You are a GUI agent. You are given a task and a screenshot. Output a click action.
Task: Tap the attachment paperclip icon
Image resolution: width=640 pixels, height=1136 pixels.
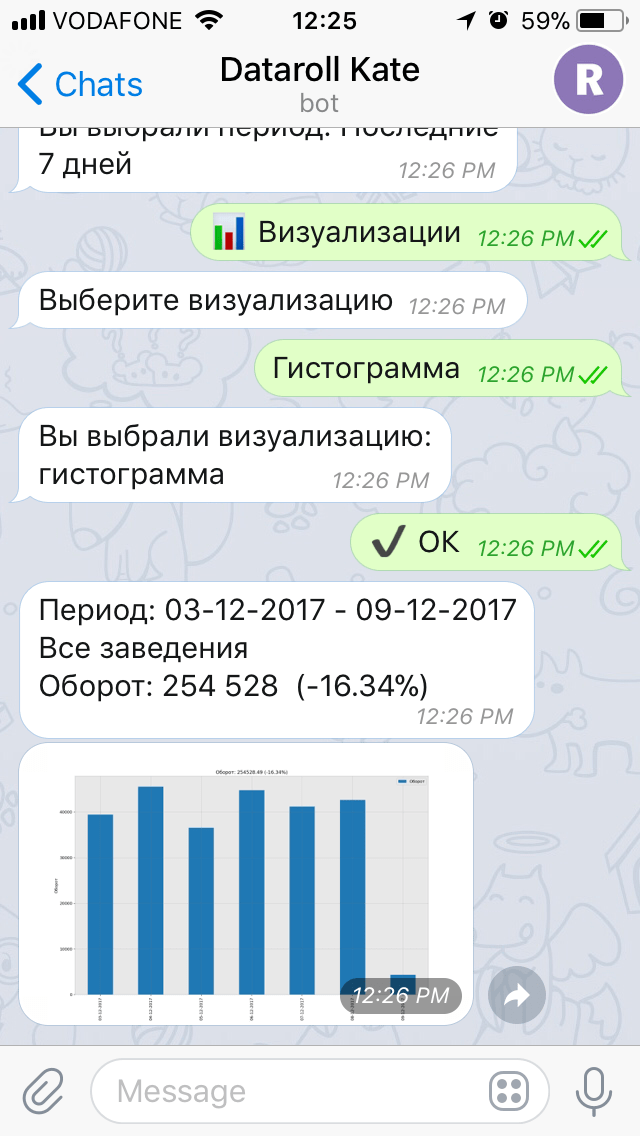[43, 1091]
